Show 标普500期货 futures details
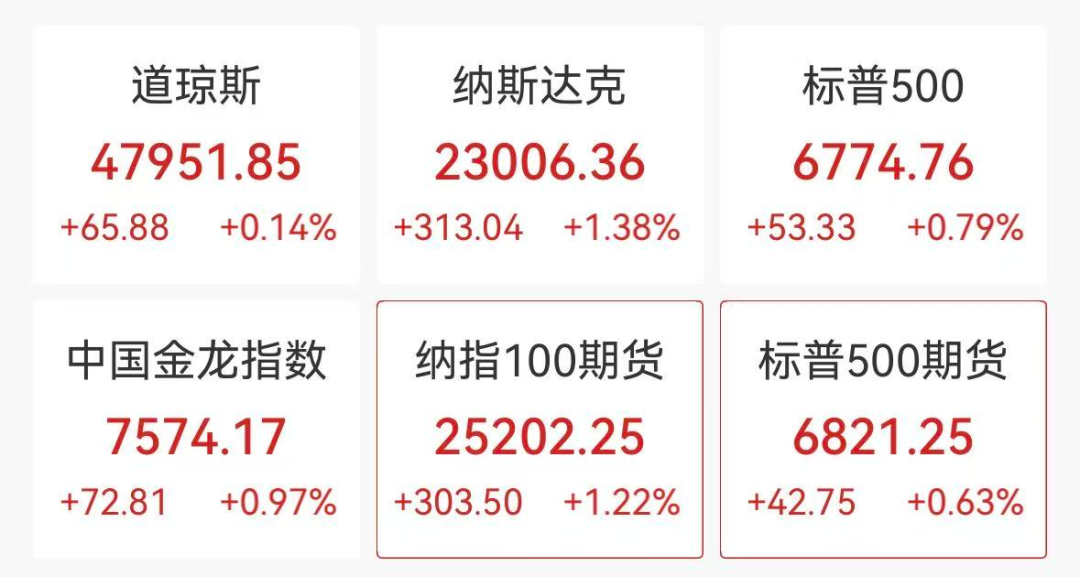The image size is (1080, 577). (883, 430)
